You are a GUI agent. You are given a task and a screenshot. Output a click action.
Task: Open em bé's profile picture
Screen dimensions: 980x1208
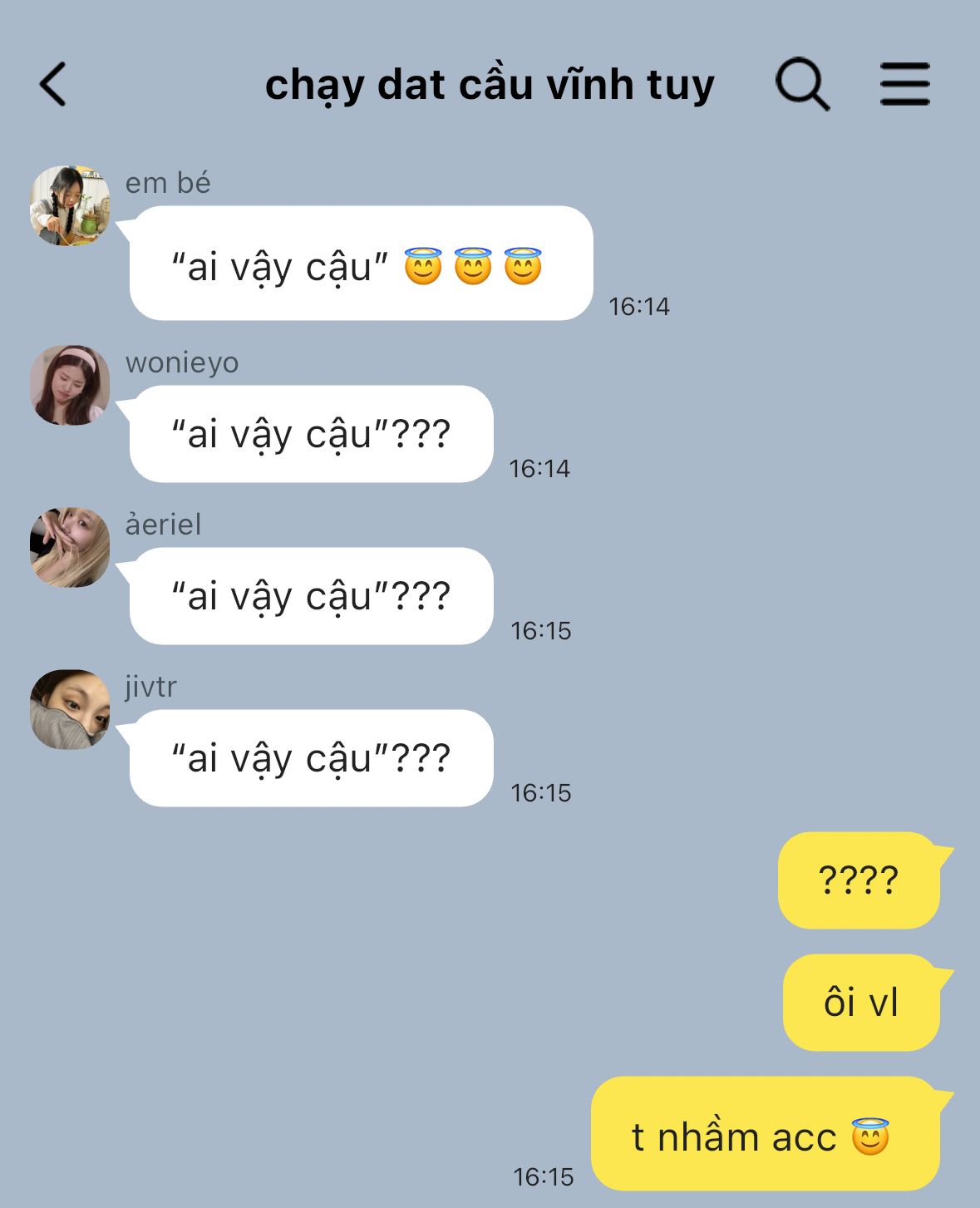70,205
